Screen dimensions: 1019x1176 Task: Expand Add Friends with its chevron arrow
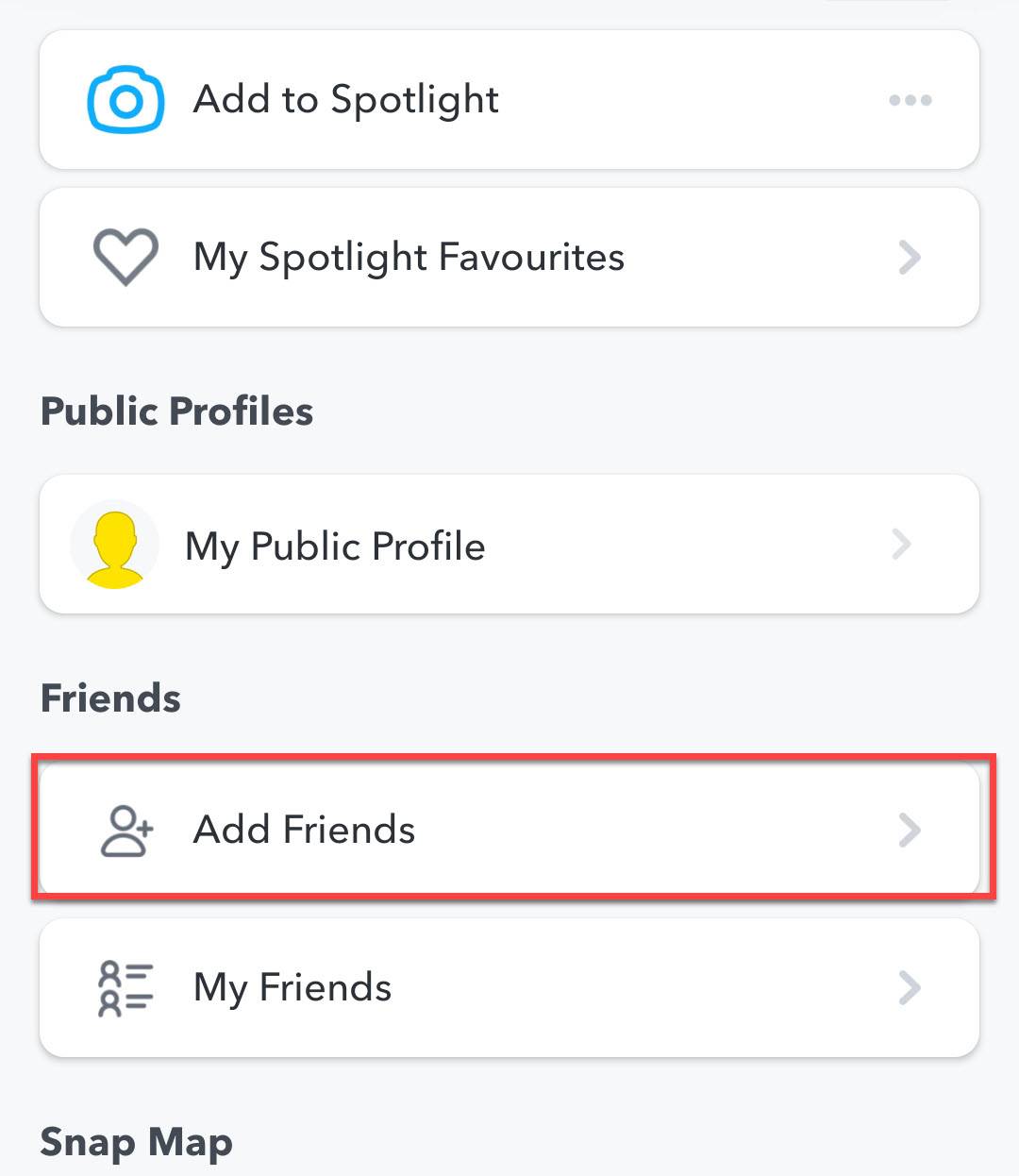[x=910, y=830]
